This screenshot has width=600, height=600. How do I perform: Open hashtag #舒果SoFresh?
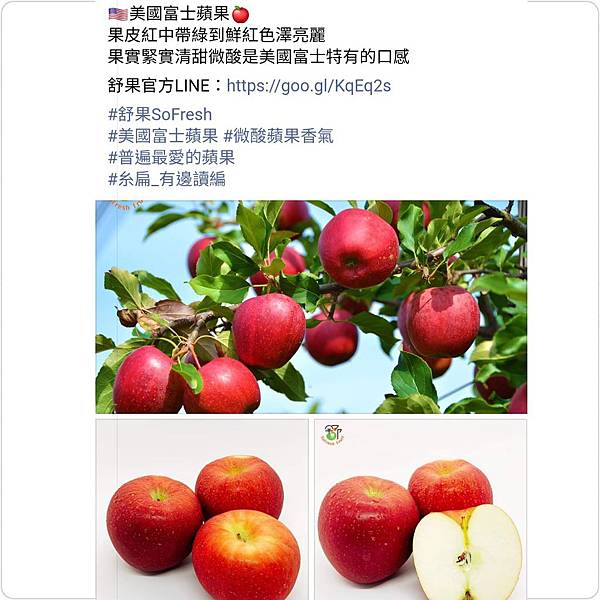coord(160,115)
